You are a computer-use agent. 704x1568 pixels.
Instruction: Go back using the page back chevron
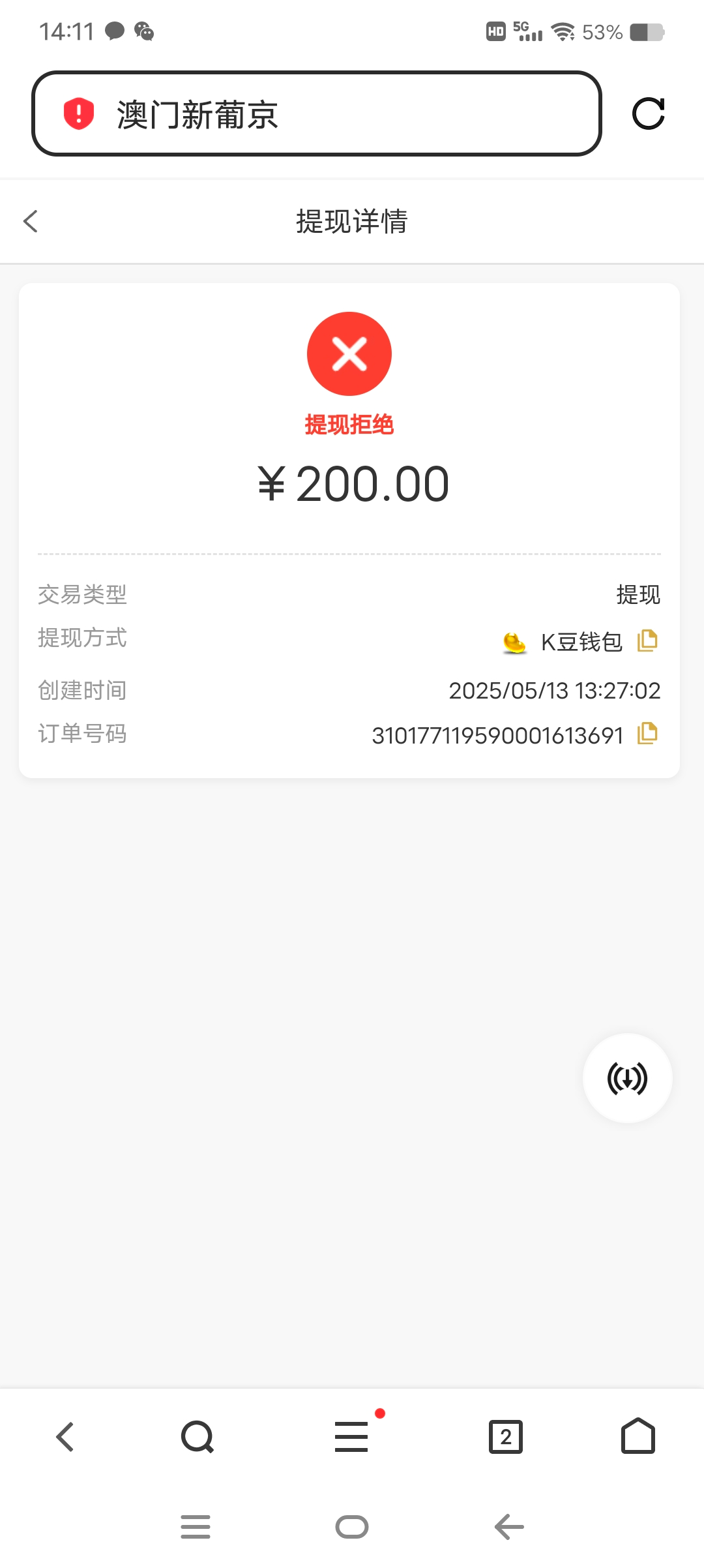(x=30, y=221)
